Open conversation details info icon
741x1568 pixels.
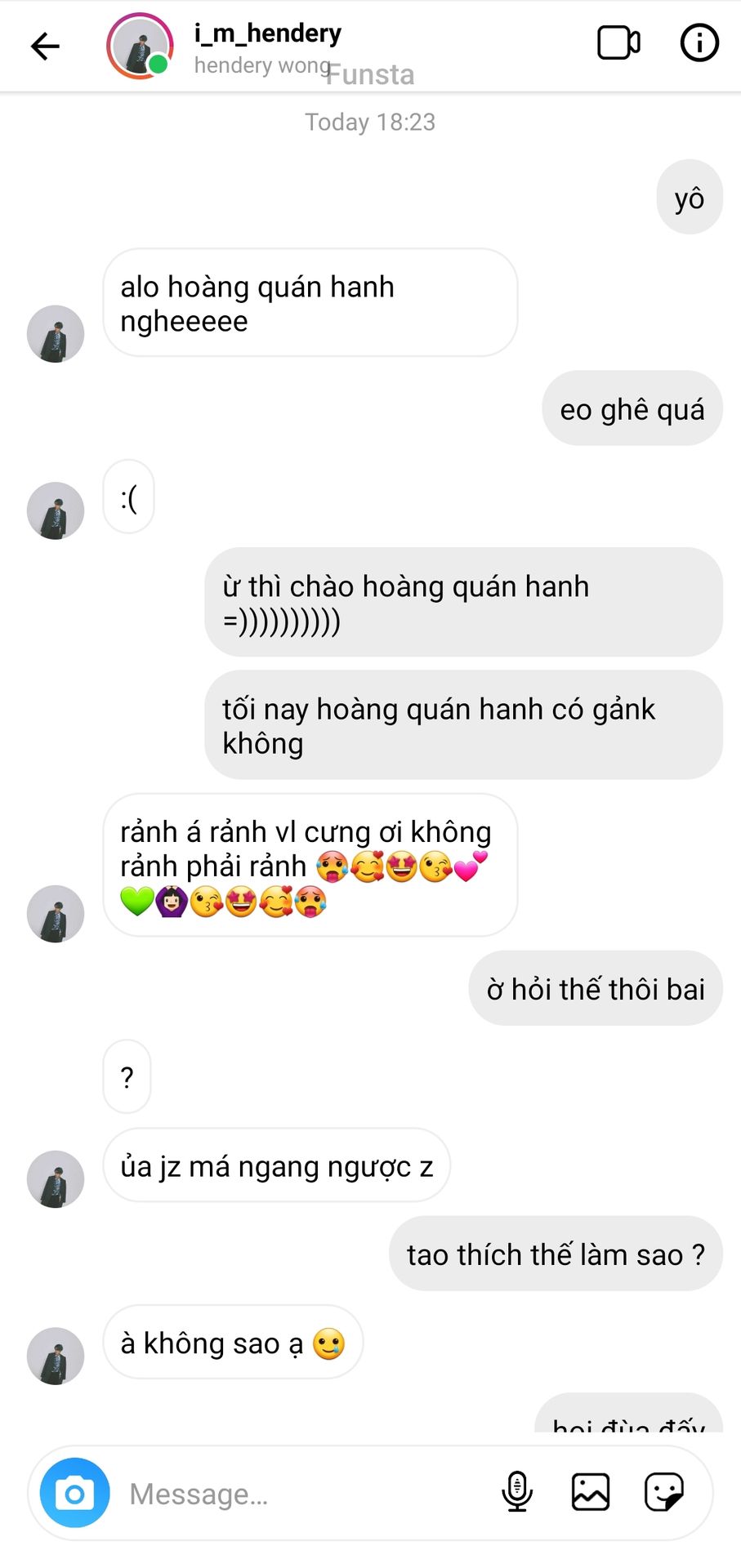coord(699,43)
